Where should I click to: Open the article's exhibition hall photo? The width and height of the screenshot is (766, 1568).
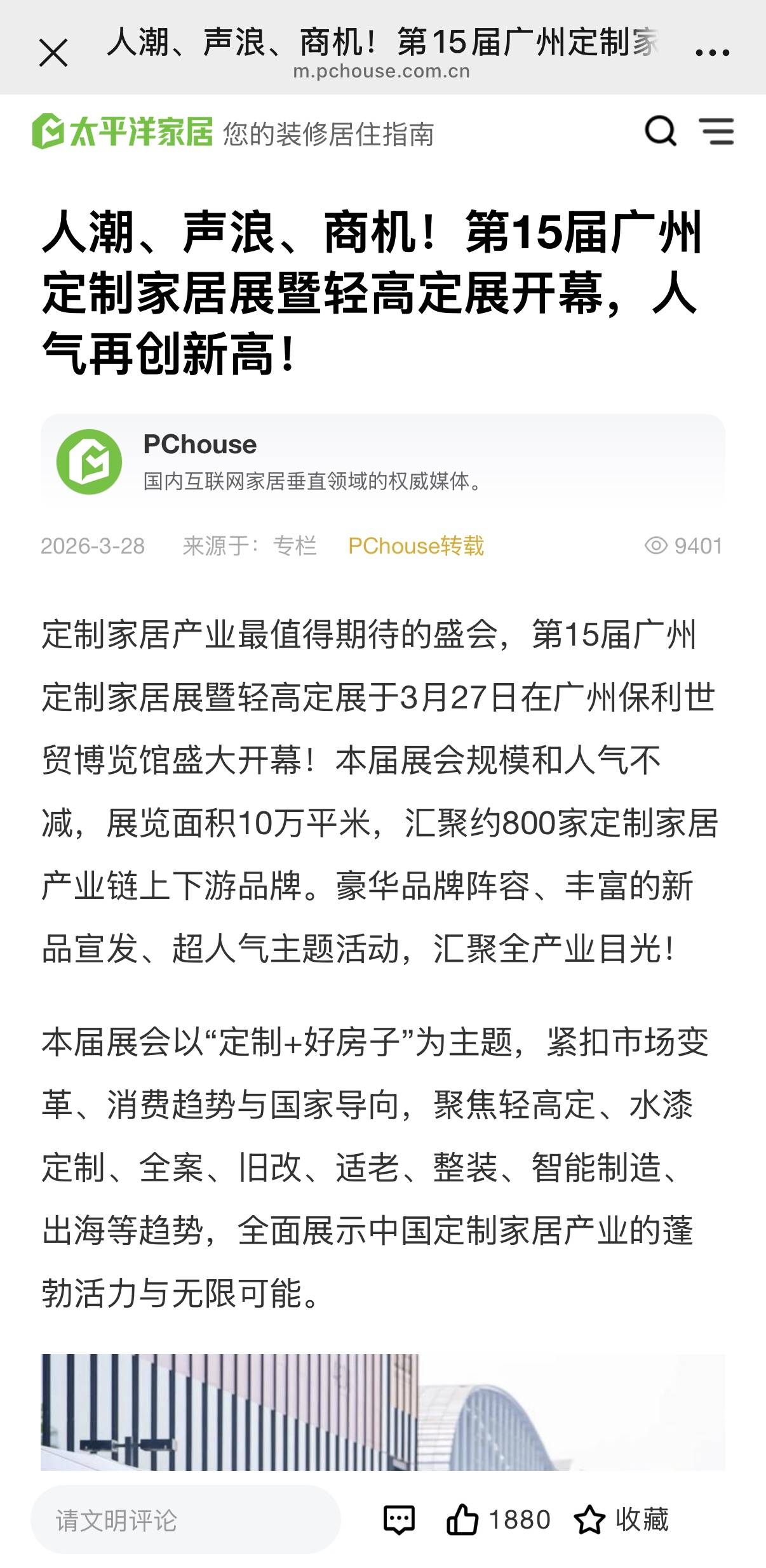tap(382, 1412)
